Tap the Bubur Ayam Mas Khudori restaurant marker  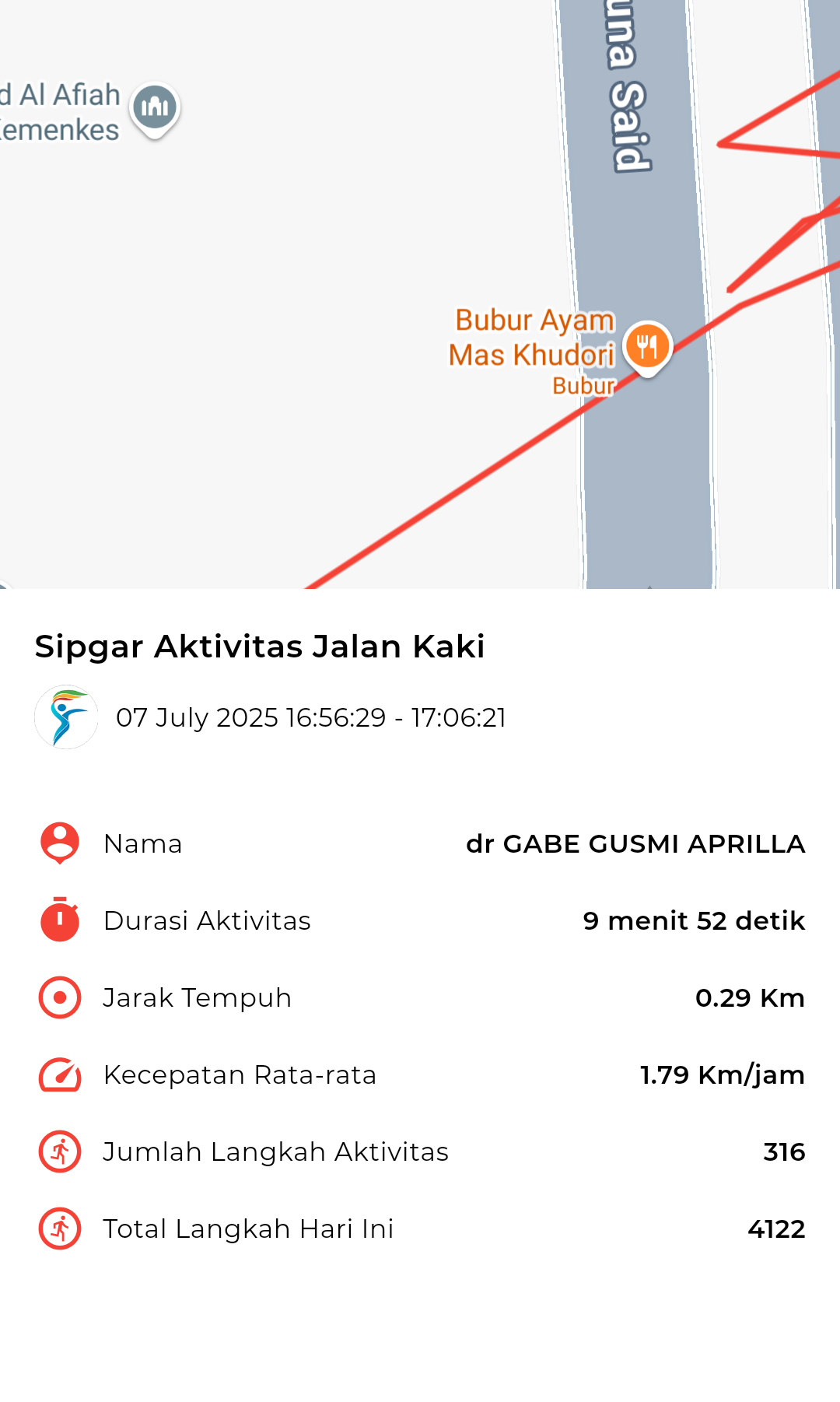[x=647, y=348]
